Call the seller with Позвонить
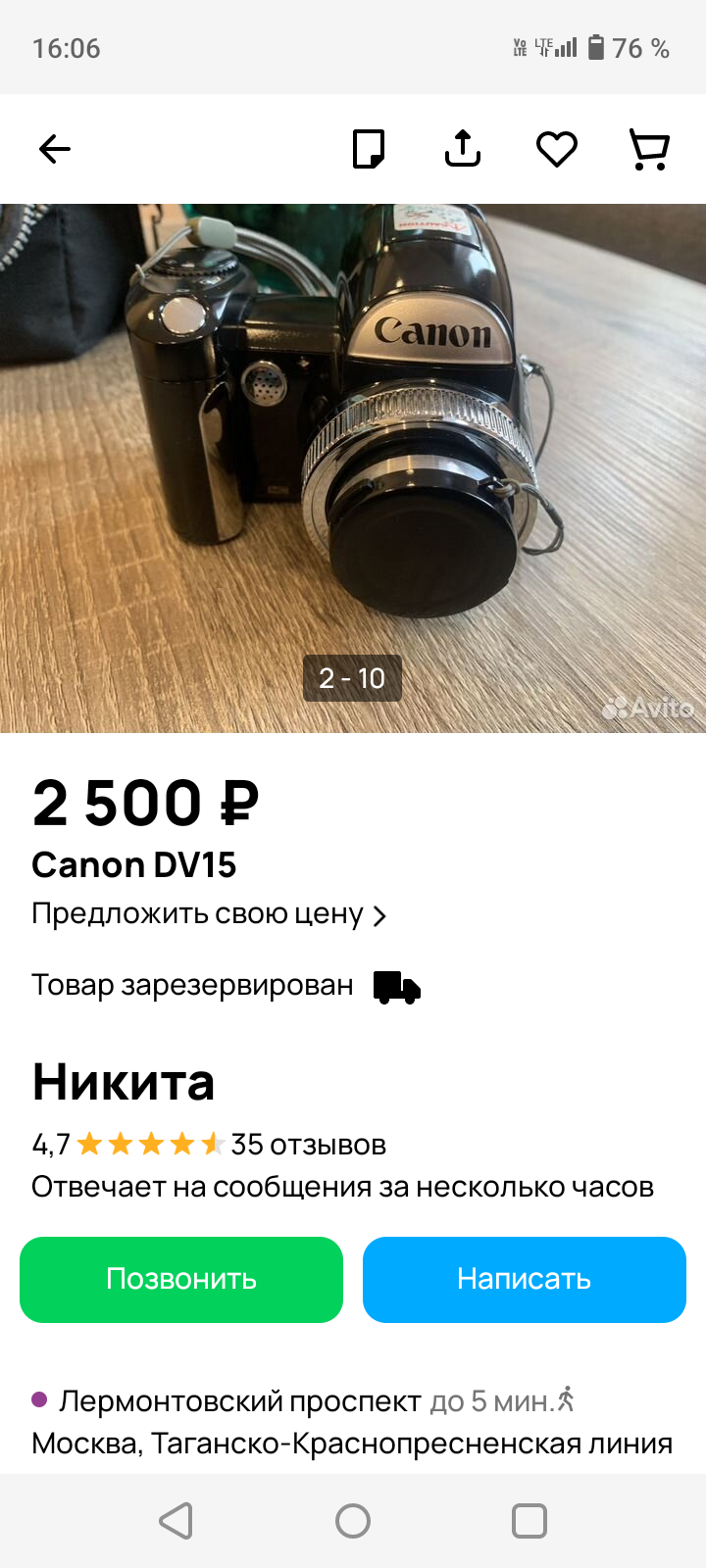Viewport: 706px width, 1568px height. click(181, 1279)
